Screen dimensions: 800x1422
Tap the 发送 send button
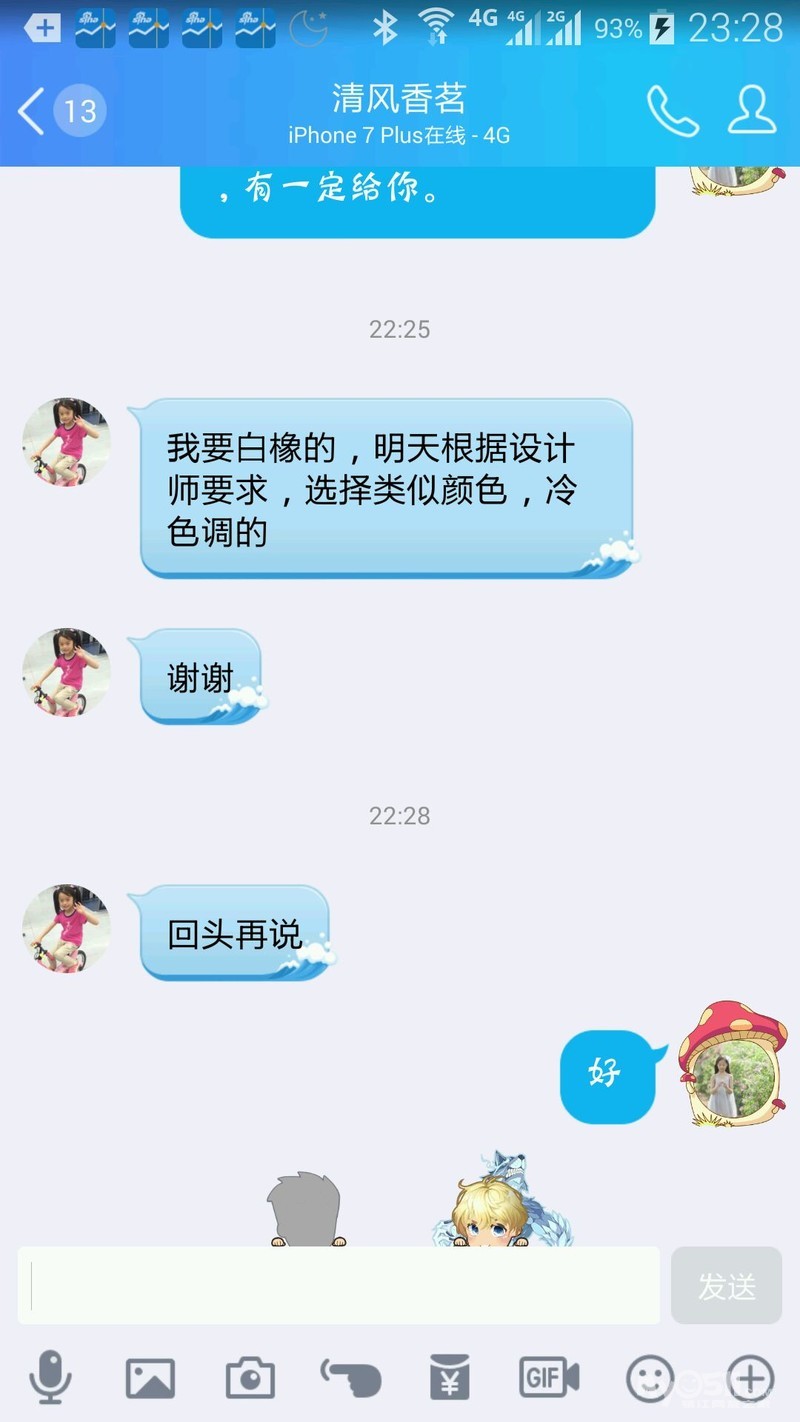(x=726, y=1286)
